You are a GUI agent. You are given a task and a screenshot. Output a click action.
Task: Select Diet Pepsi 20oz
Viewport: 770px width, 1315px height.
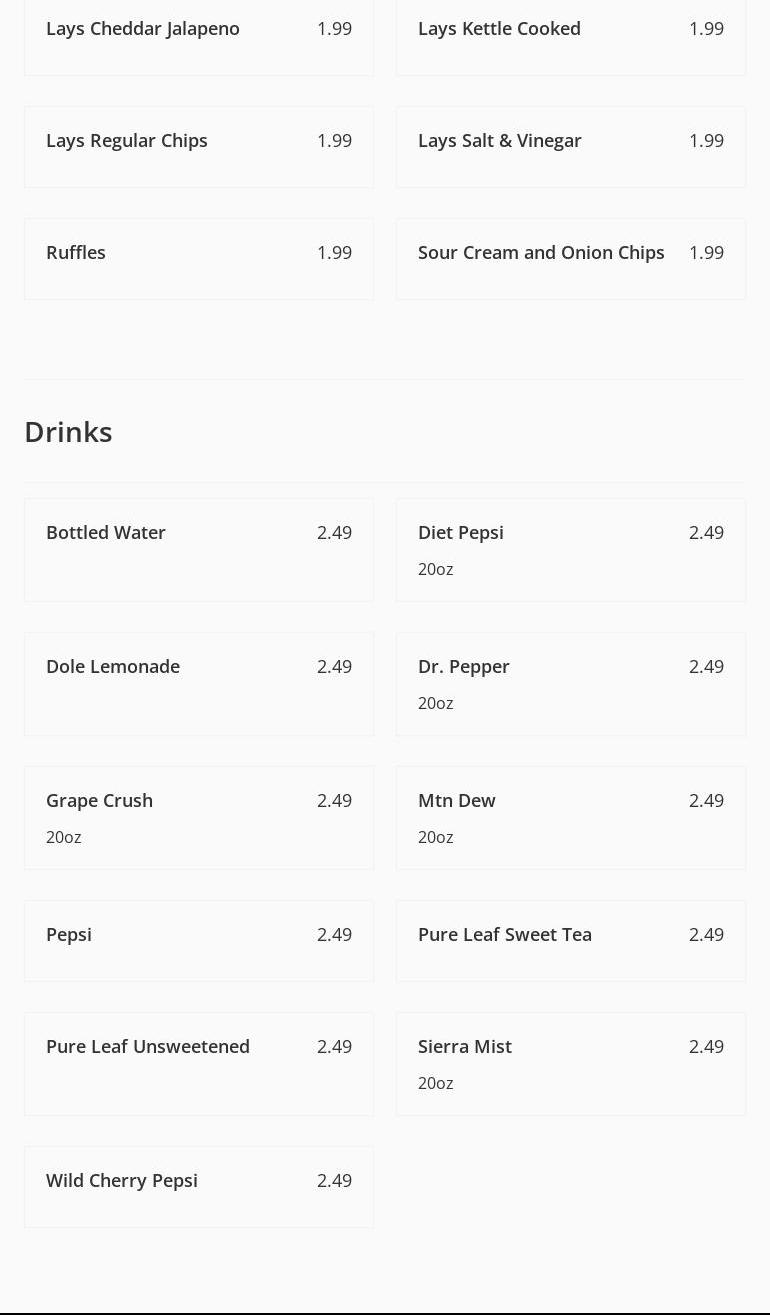pos(570,549)
